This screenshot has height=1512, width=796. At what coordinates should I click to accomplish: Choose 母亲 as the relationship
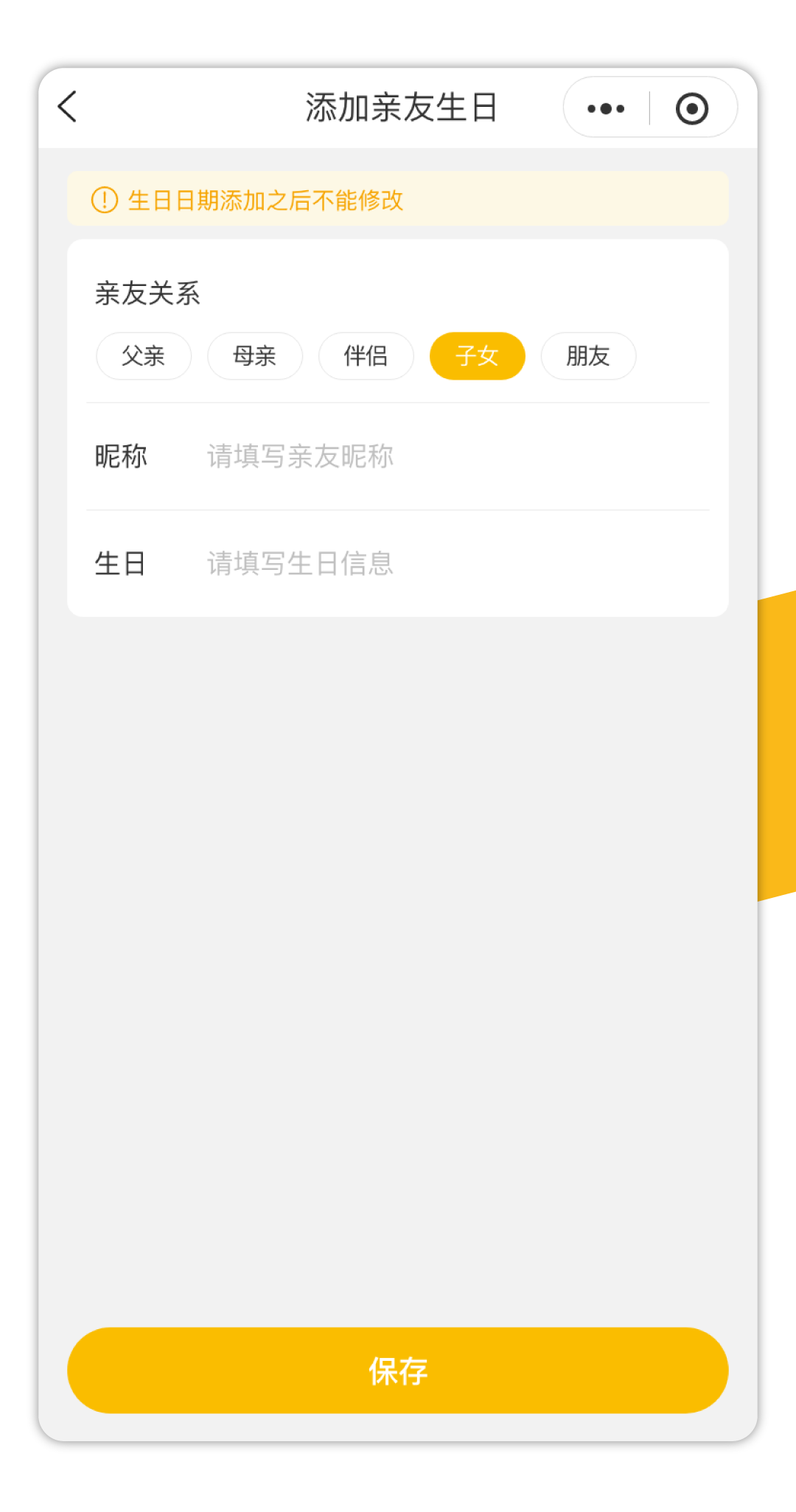click(x=255, y=356)
